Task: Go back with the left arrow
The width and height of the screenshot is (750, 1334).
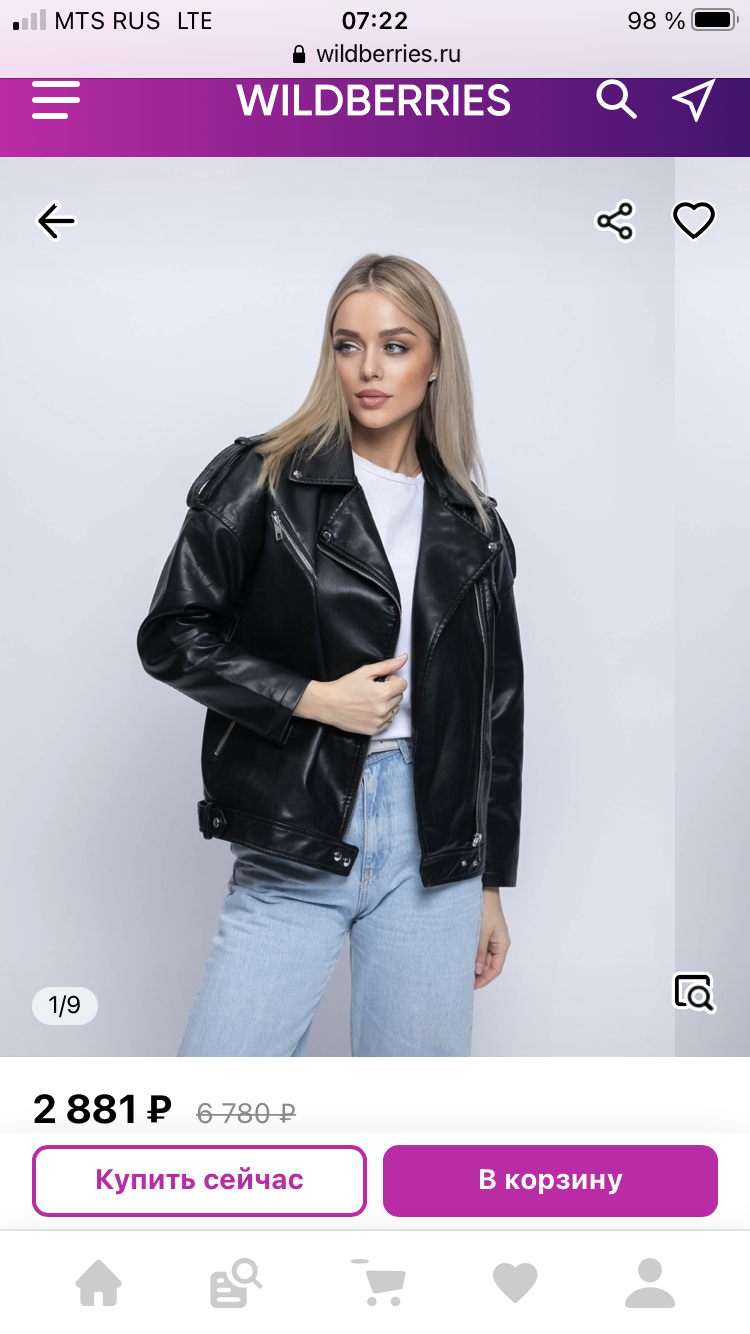Action: coord(56,221)
